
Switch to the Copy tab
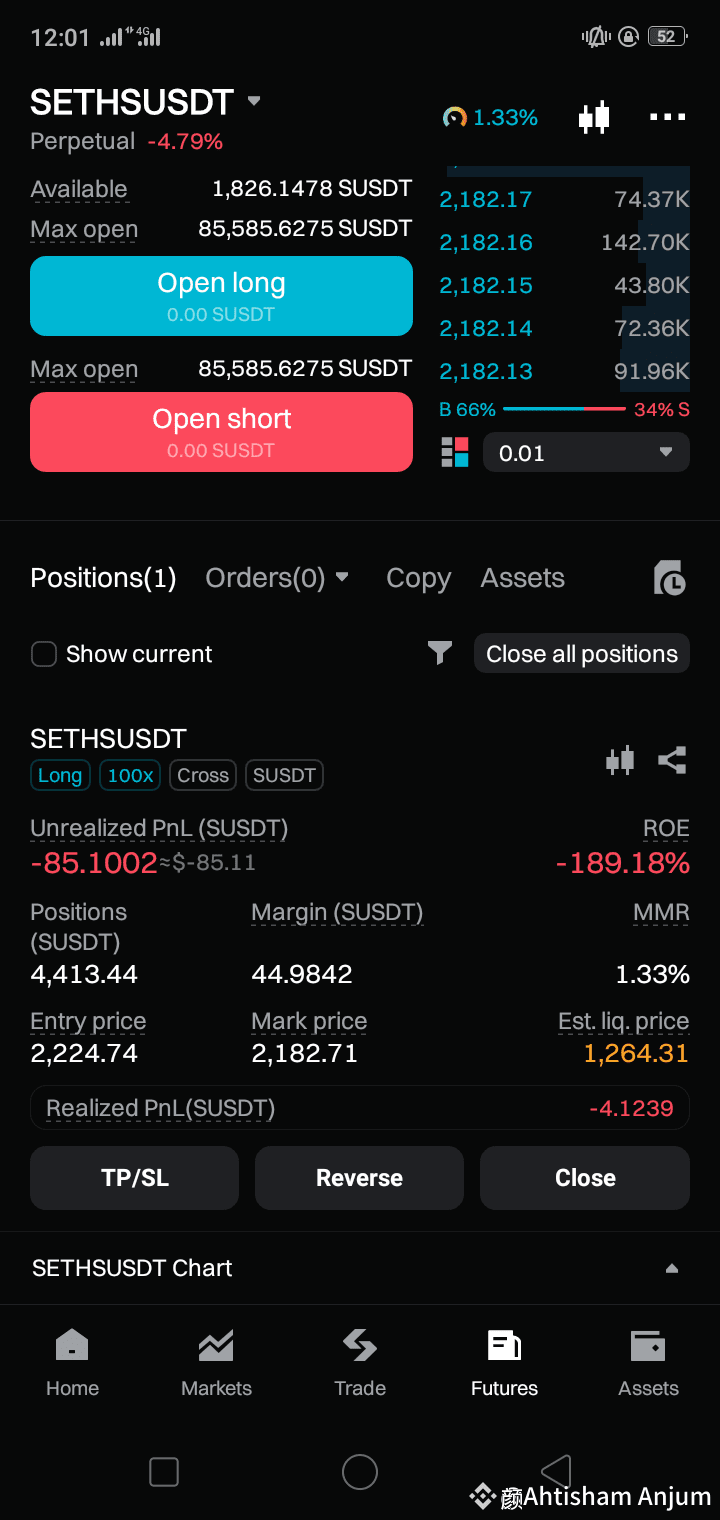(x=418, y=578)
